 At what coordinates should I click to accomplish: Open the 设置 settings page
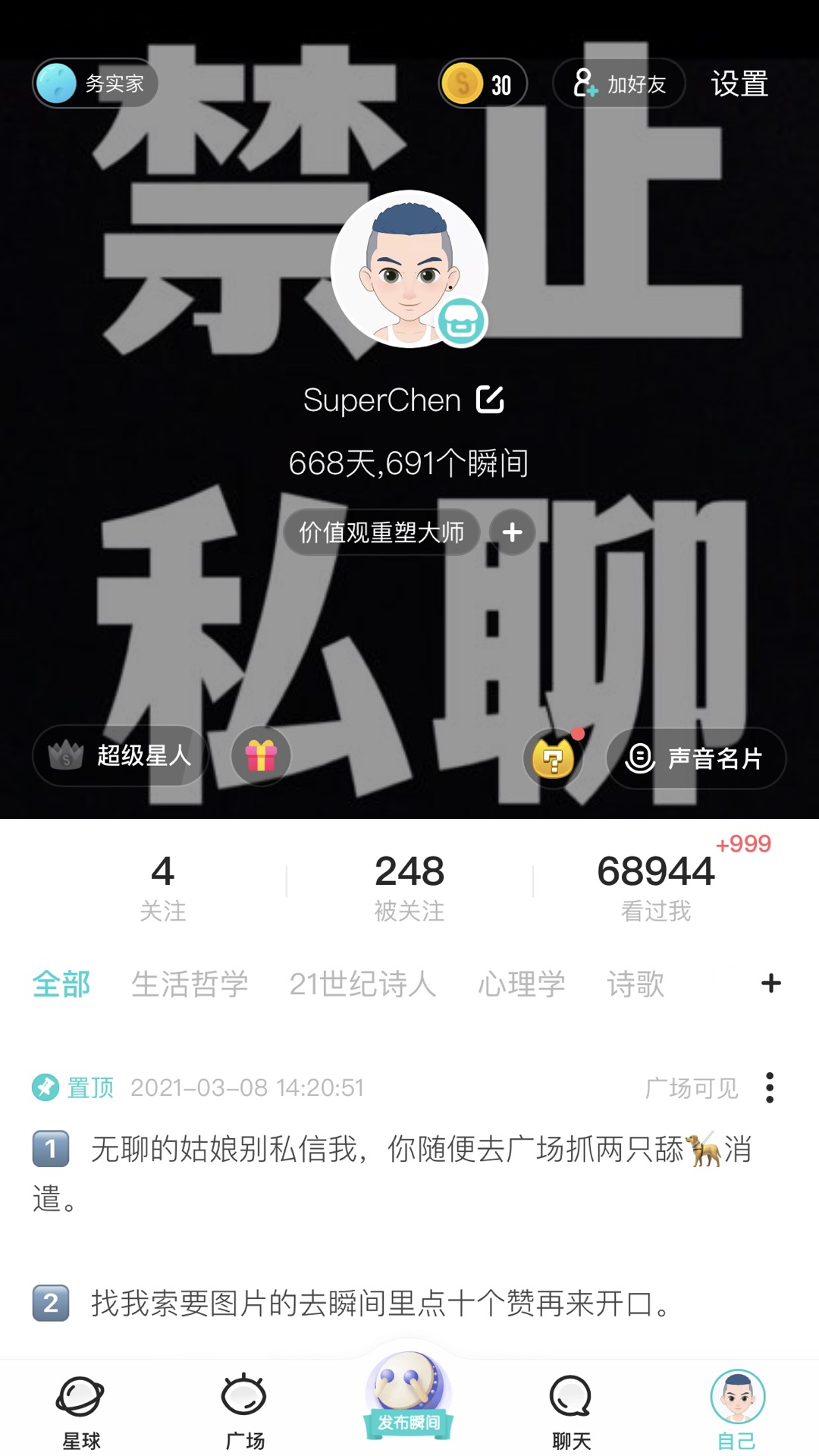pyautogui.click(x=739, y=83)
